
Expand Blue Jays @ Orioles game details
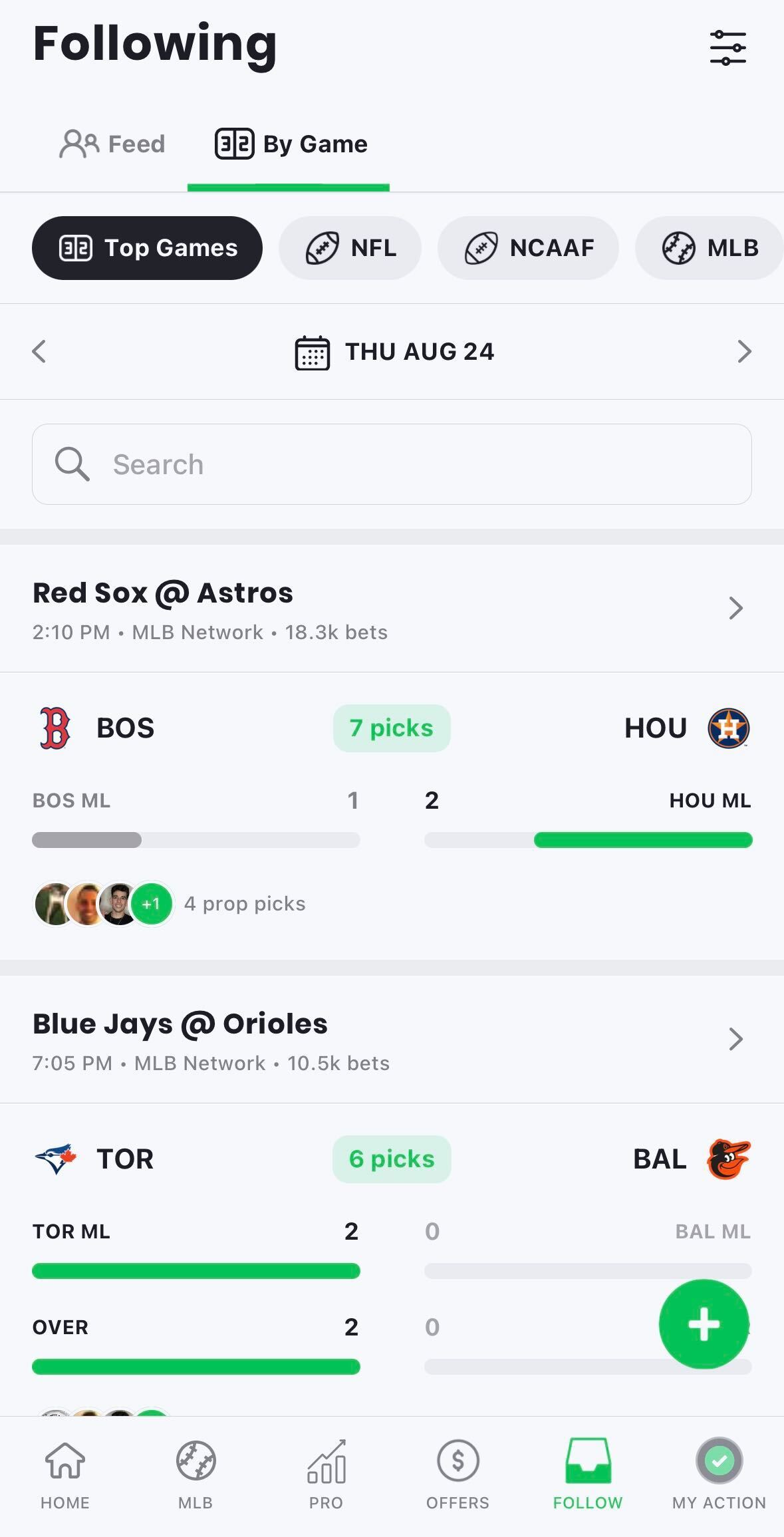(x=734, y=1039)
